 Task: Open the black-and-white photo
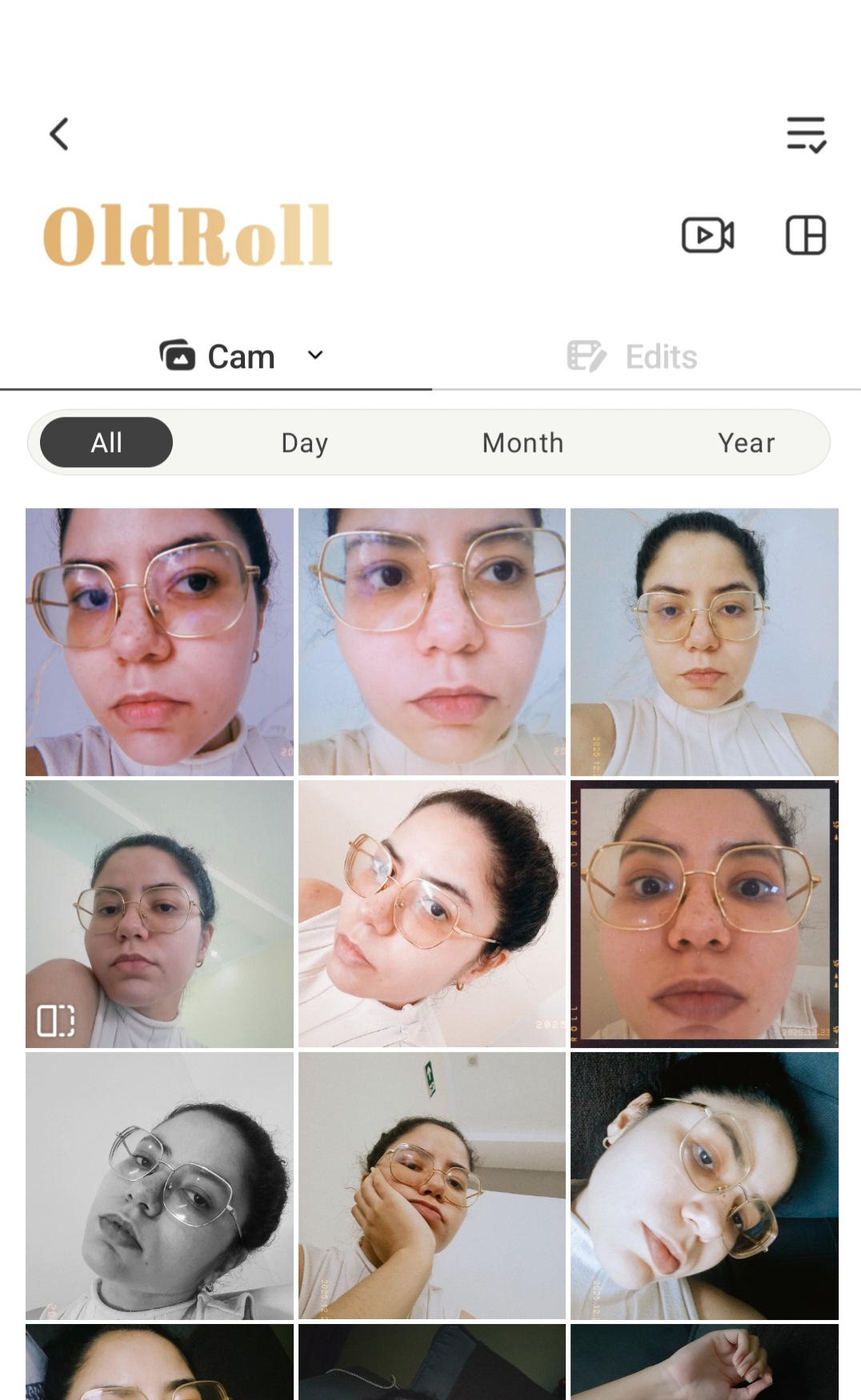[x=159, y=1185]
